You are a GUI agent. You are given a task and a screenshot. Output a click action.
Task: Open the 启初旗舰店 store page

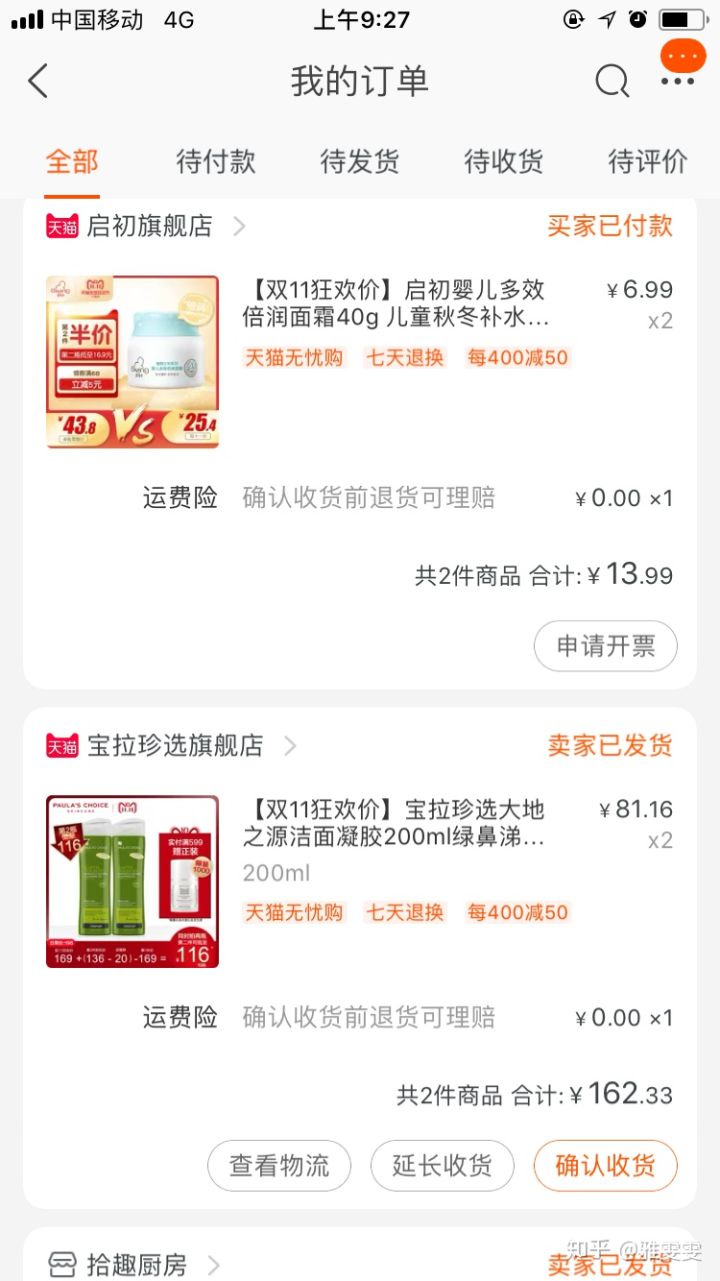pyautogui.click(x=150, y=226)
